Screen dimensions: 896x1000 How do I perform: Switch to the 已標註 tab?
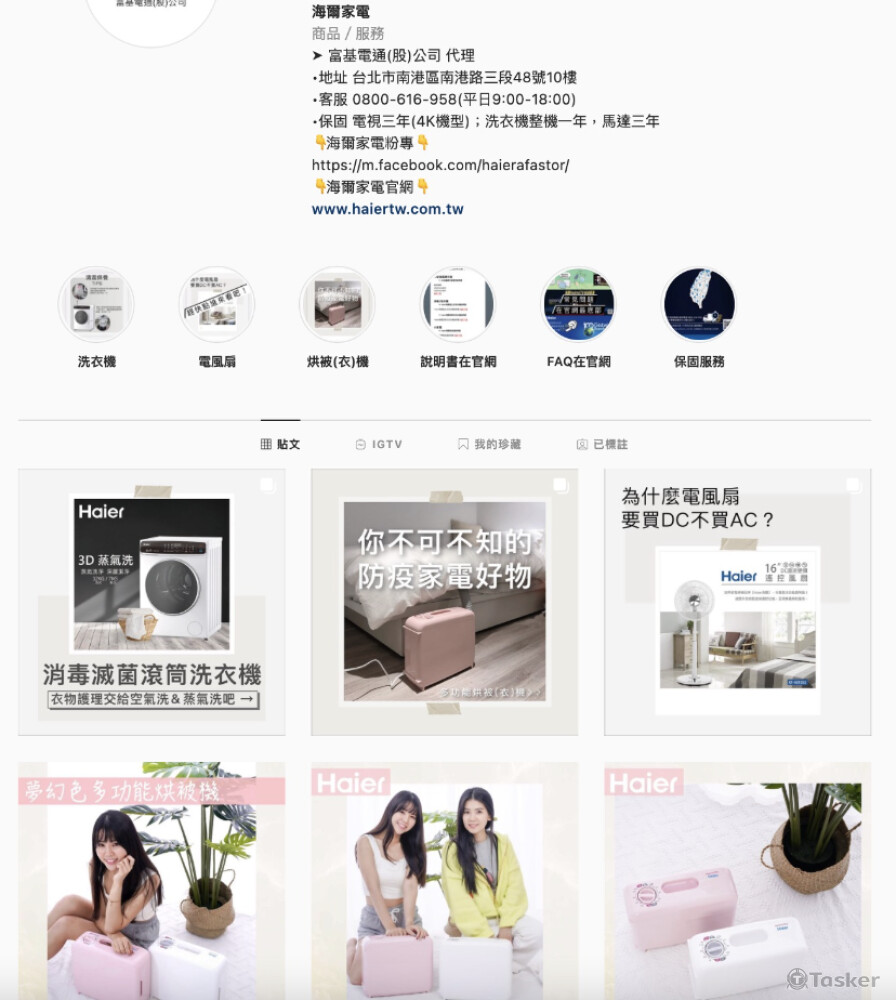[602, 444]
